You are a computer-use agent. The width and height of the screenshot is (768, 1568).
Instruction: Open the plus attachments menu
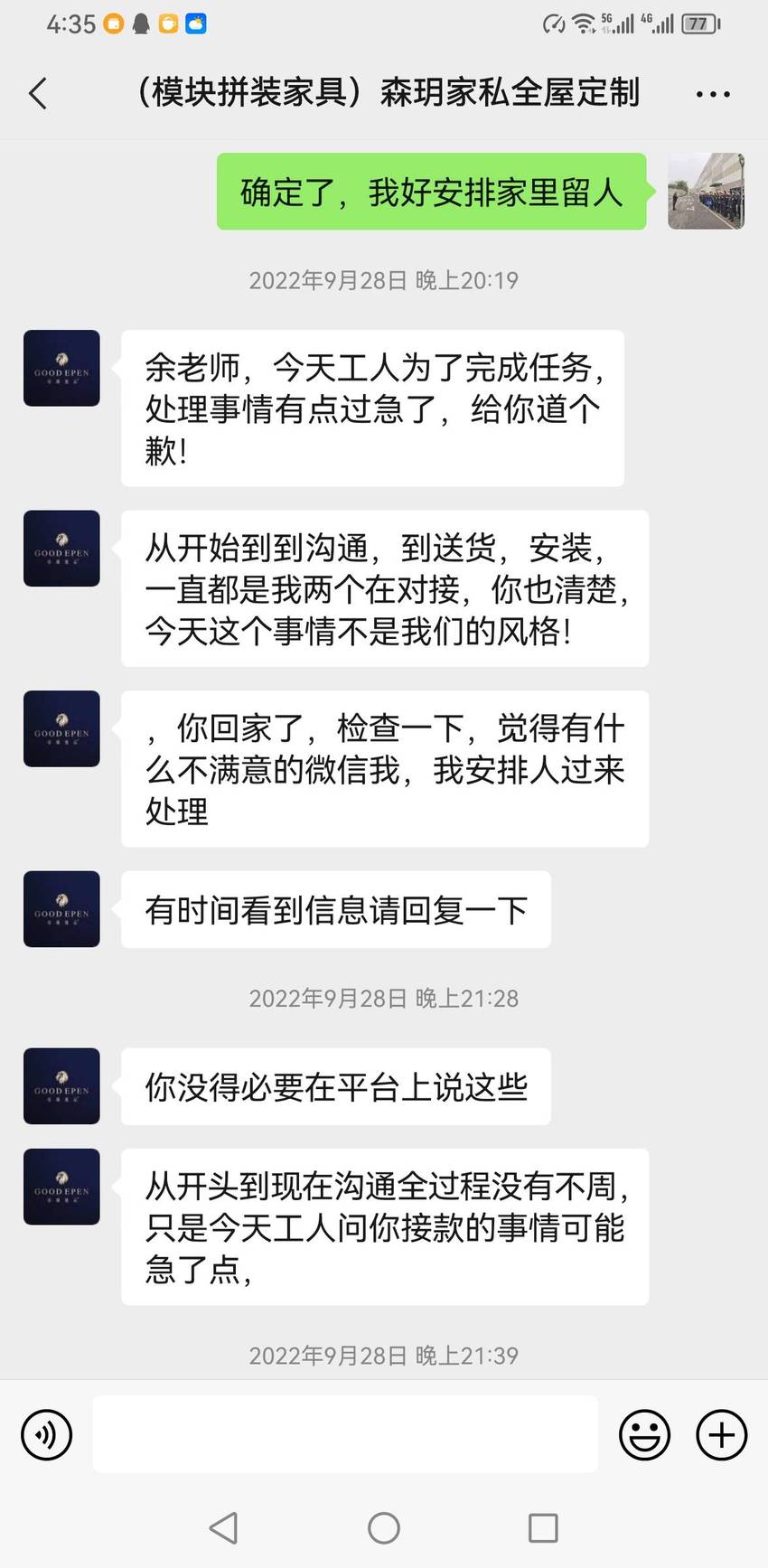[x=721, y=1434]
